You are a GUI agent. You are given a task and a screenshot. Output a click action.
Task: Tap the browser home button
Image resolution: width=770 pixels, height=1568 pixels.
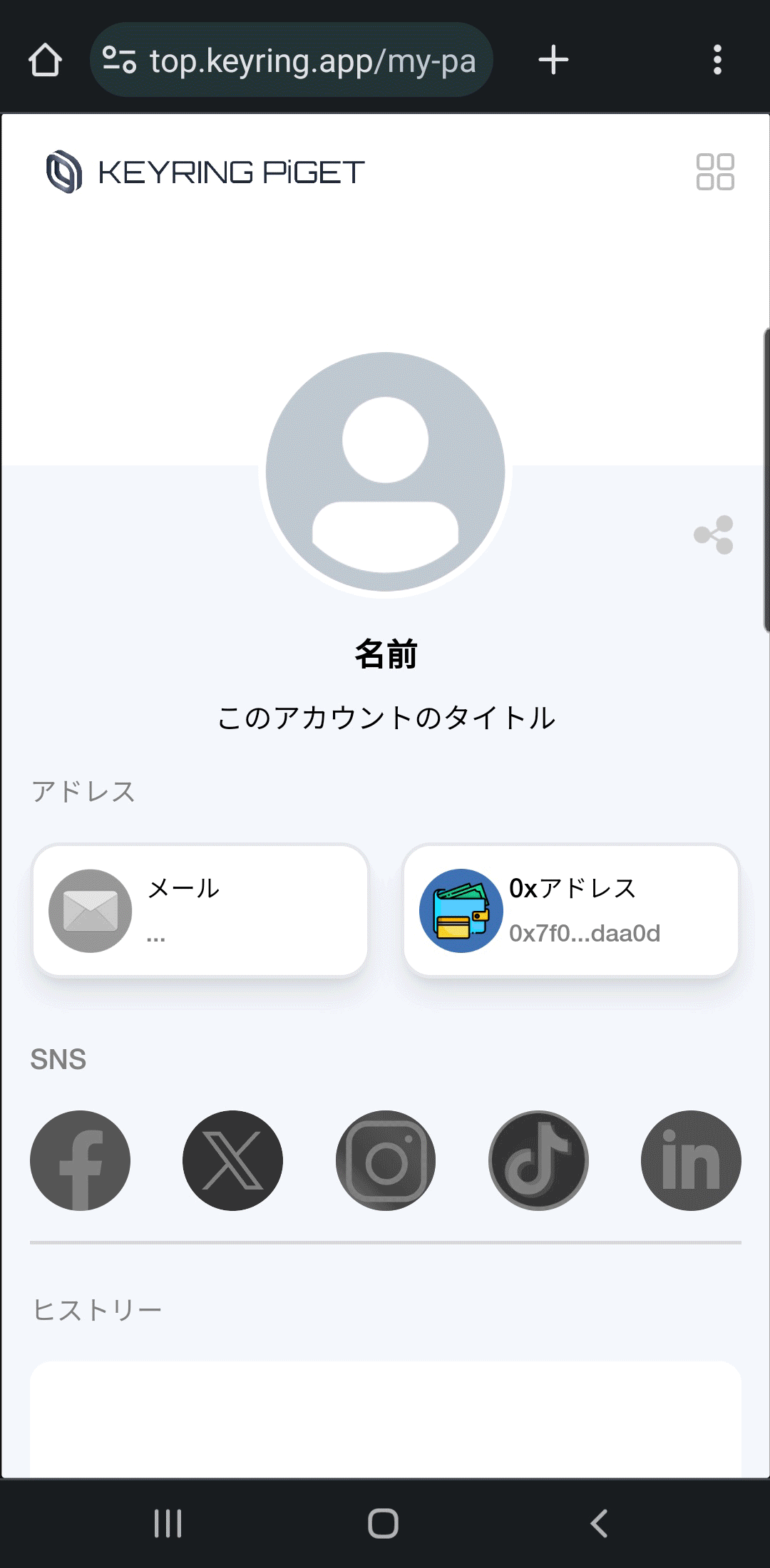pyautogui.click(x=45, y=60)
